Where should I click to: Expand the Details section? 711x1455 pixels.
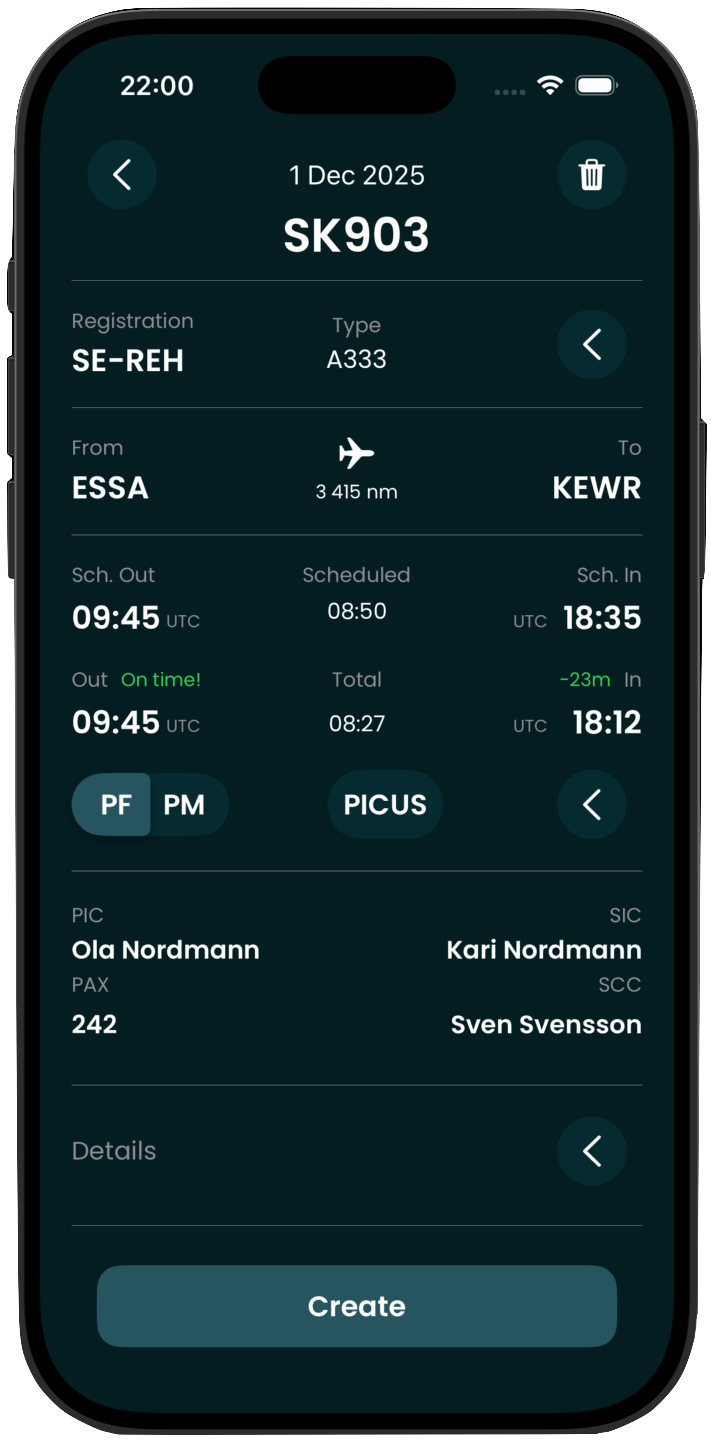pos(592,1151)
